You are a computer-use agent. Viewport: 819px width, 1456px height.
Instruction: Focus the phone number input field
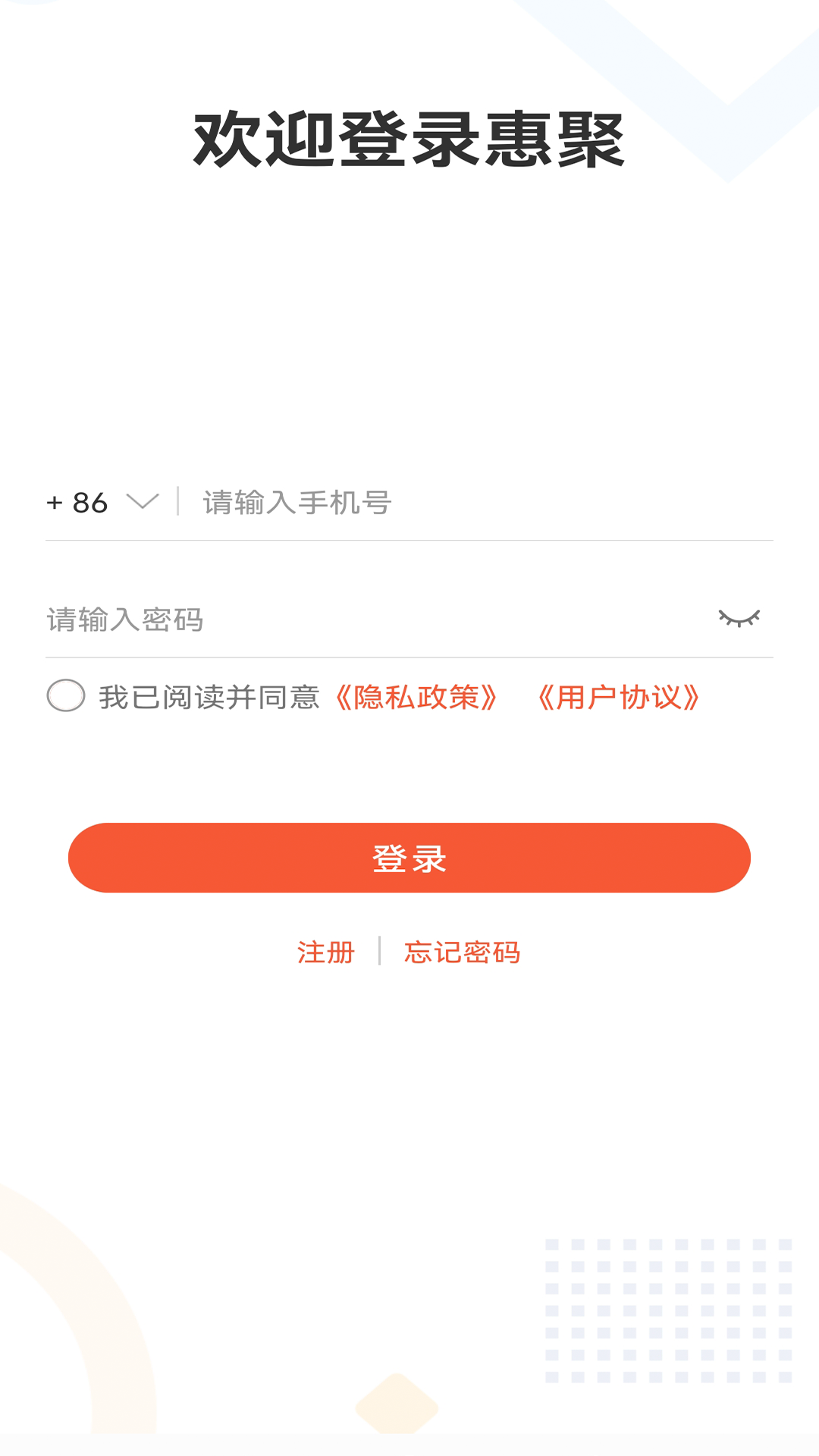tap(485, 502)
